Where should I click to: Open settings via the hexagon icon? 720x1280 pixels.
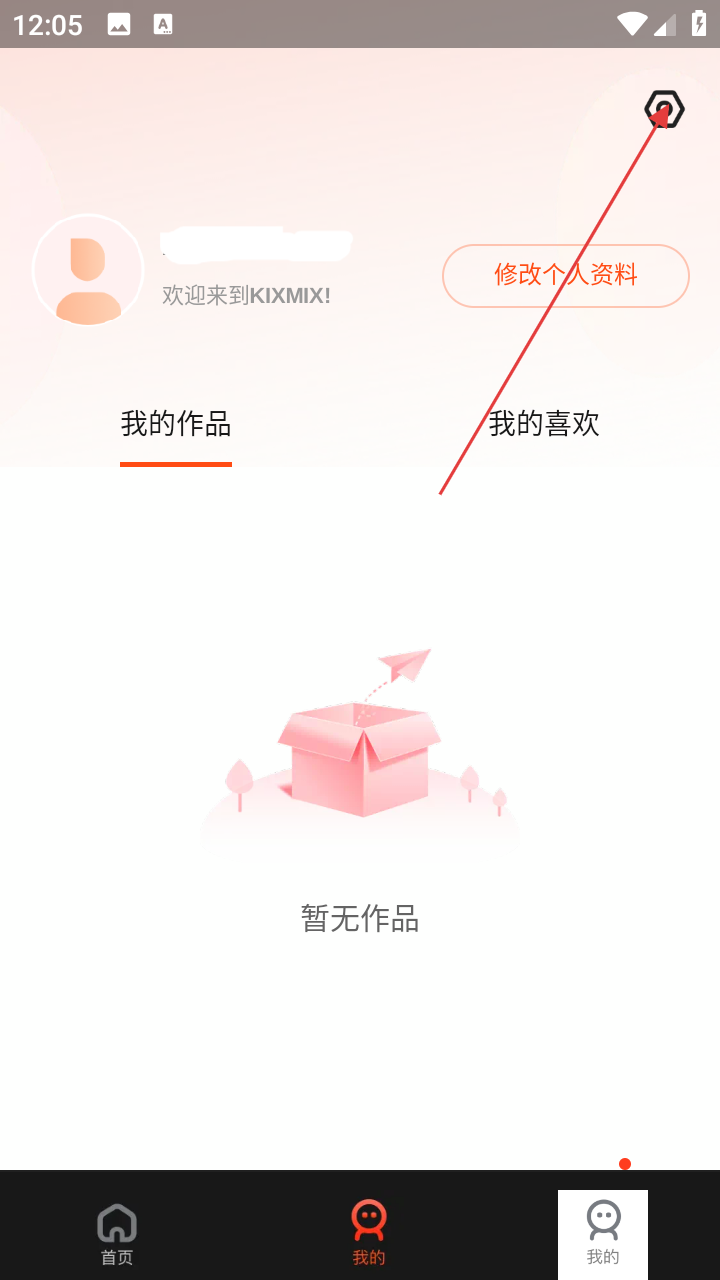tap(664, 108)
